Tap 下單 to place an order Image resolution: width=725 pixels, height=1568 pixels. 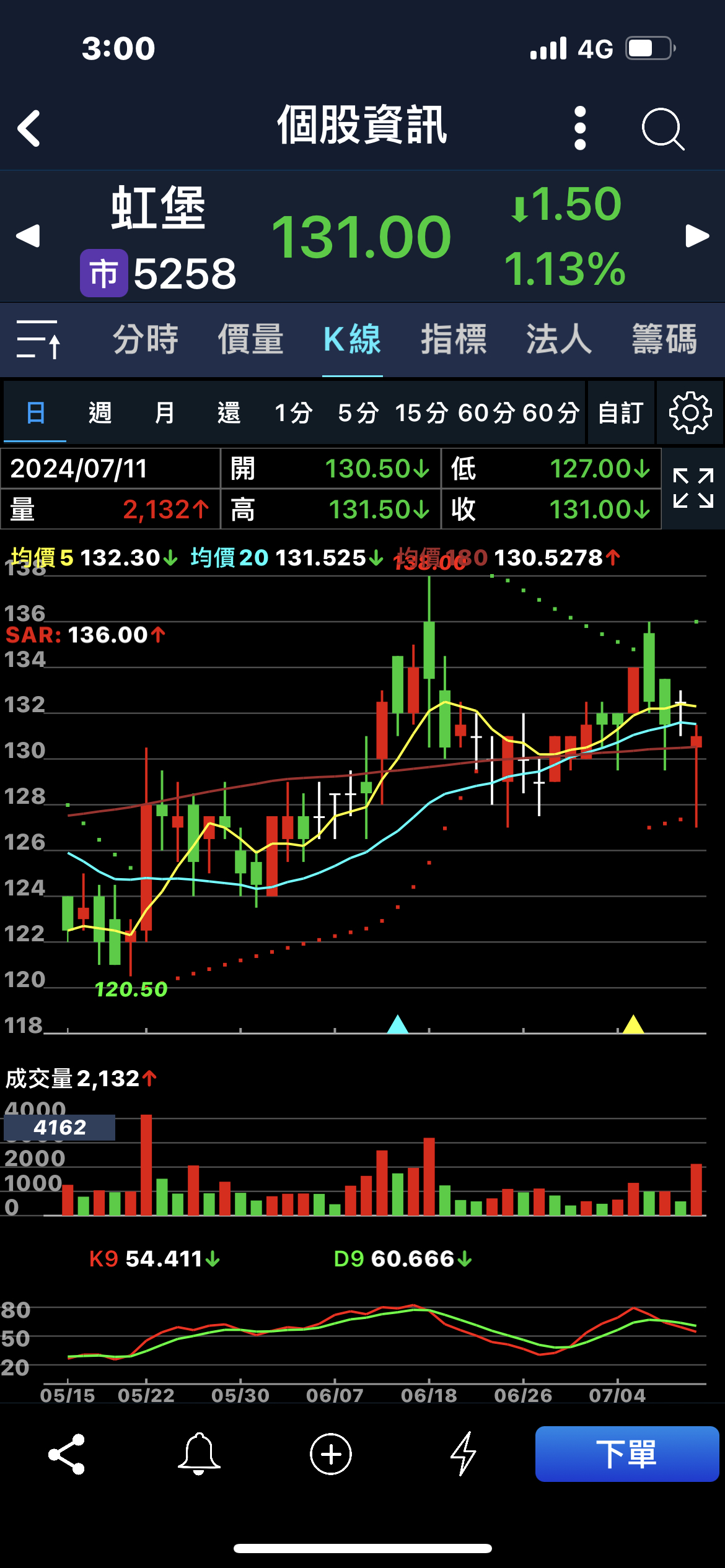click(627, 1453)
